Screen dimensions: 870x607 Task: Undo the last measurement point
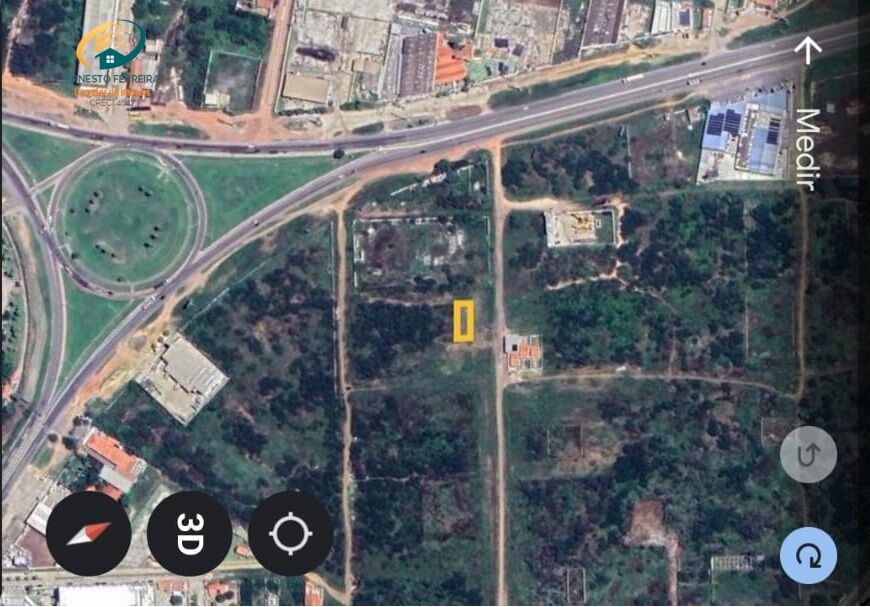808,455
